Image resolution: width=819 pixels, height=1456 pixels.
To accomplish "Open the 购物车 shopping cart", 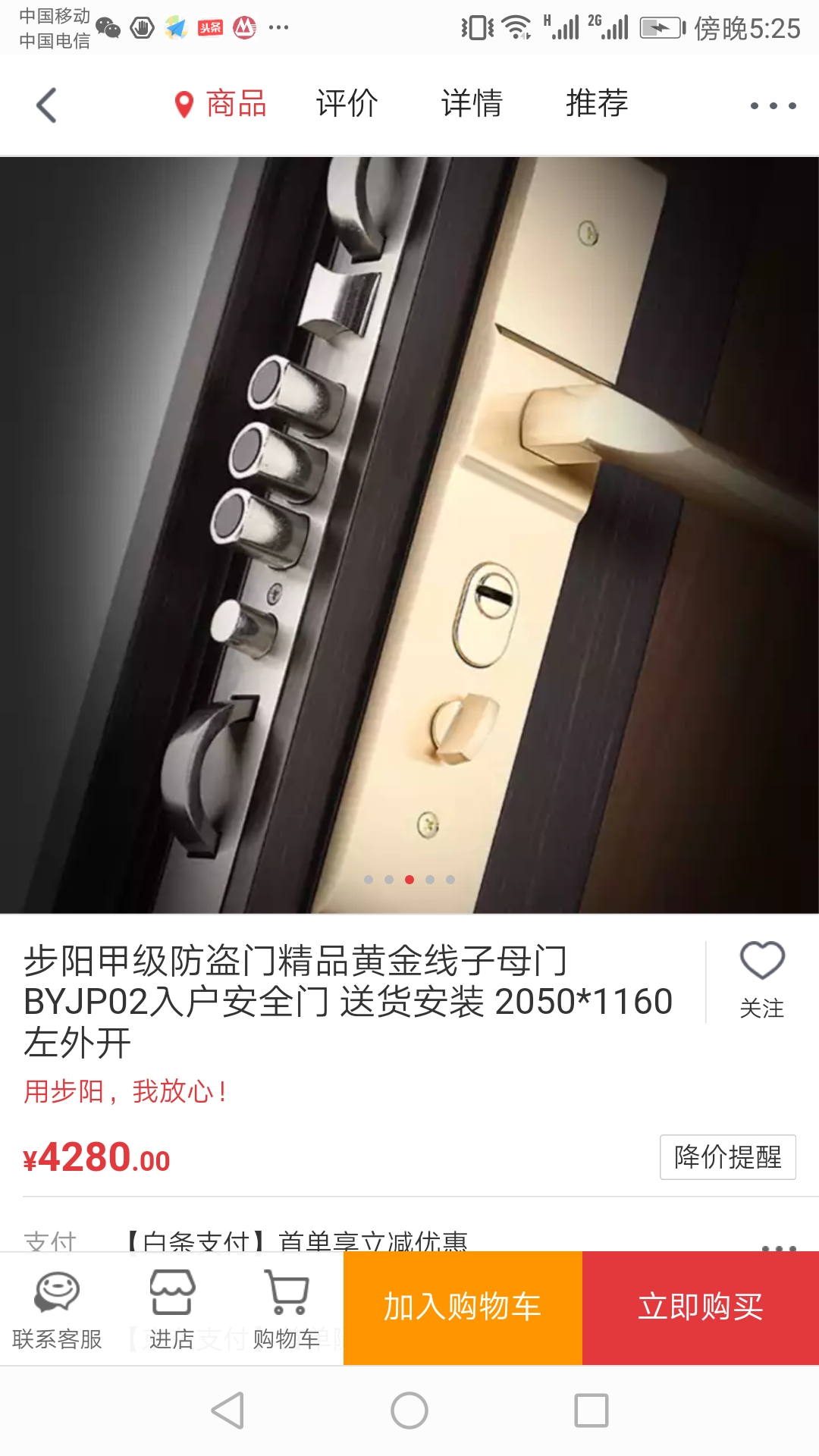I will pyautogui.click(x=287, y=1310).
